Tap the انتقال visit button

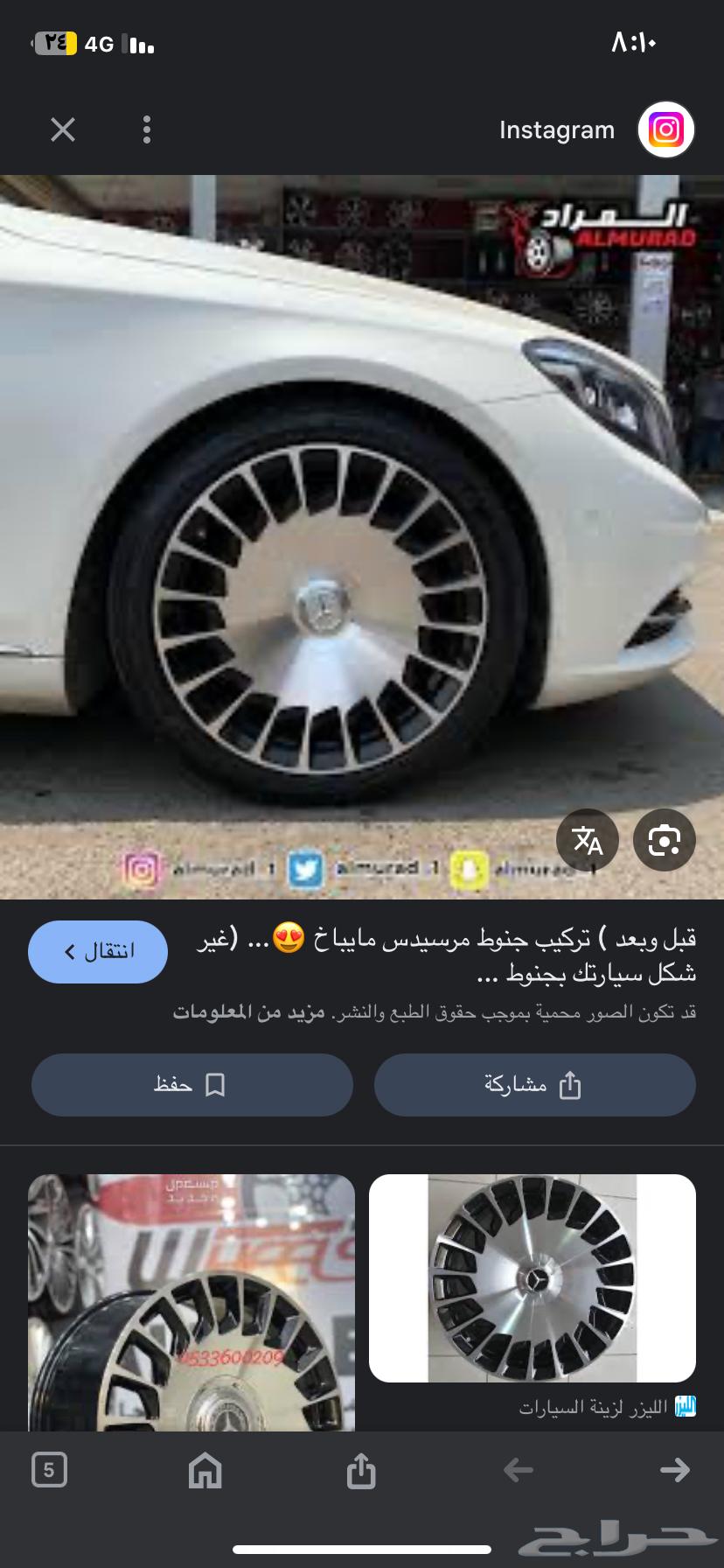click(x=98, y=951)
